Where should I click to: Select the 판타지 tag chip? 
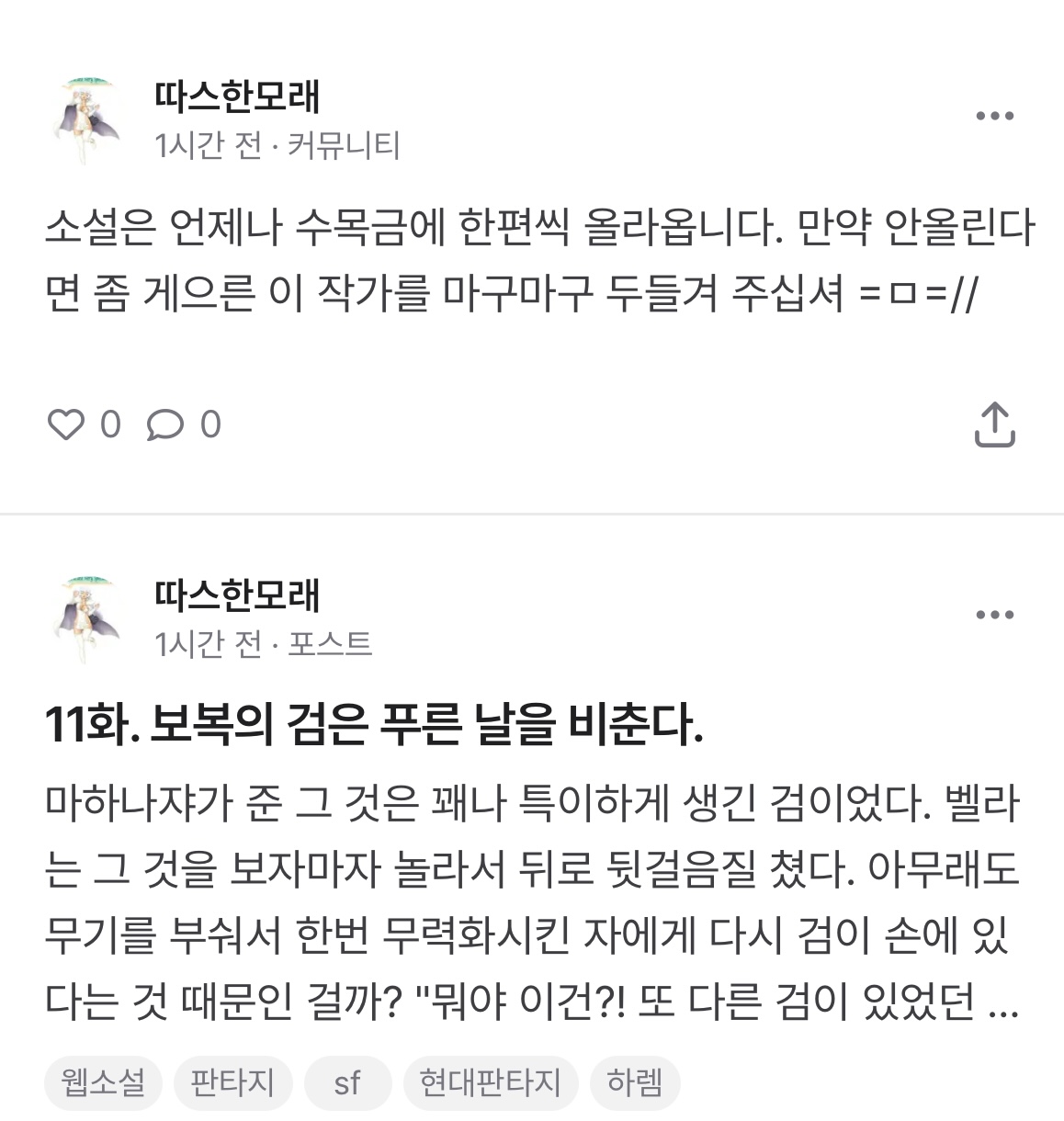pyautogui.click(x=232, y=1082)
